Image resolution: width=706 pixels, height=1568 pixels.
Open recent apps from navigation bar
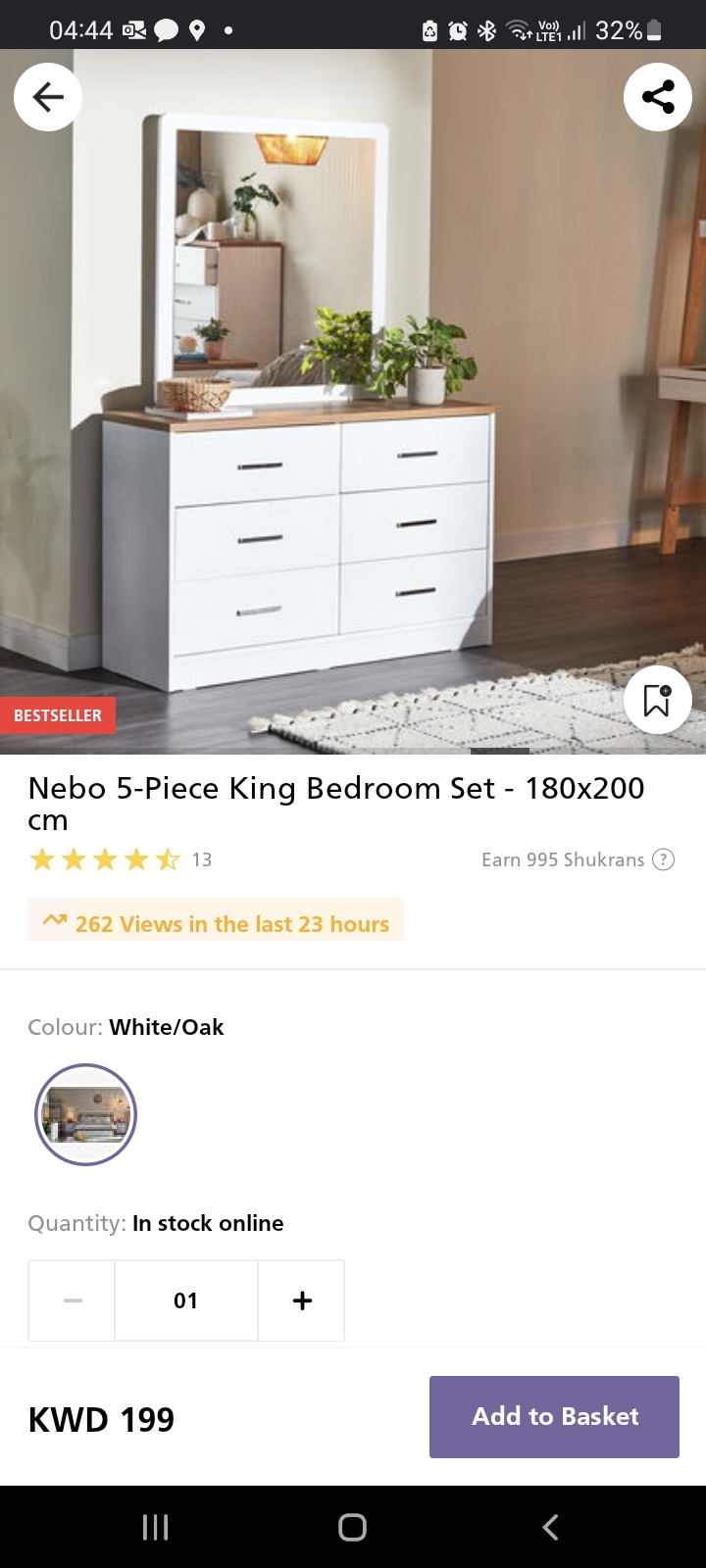156,1527
